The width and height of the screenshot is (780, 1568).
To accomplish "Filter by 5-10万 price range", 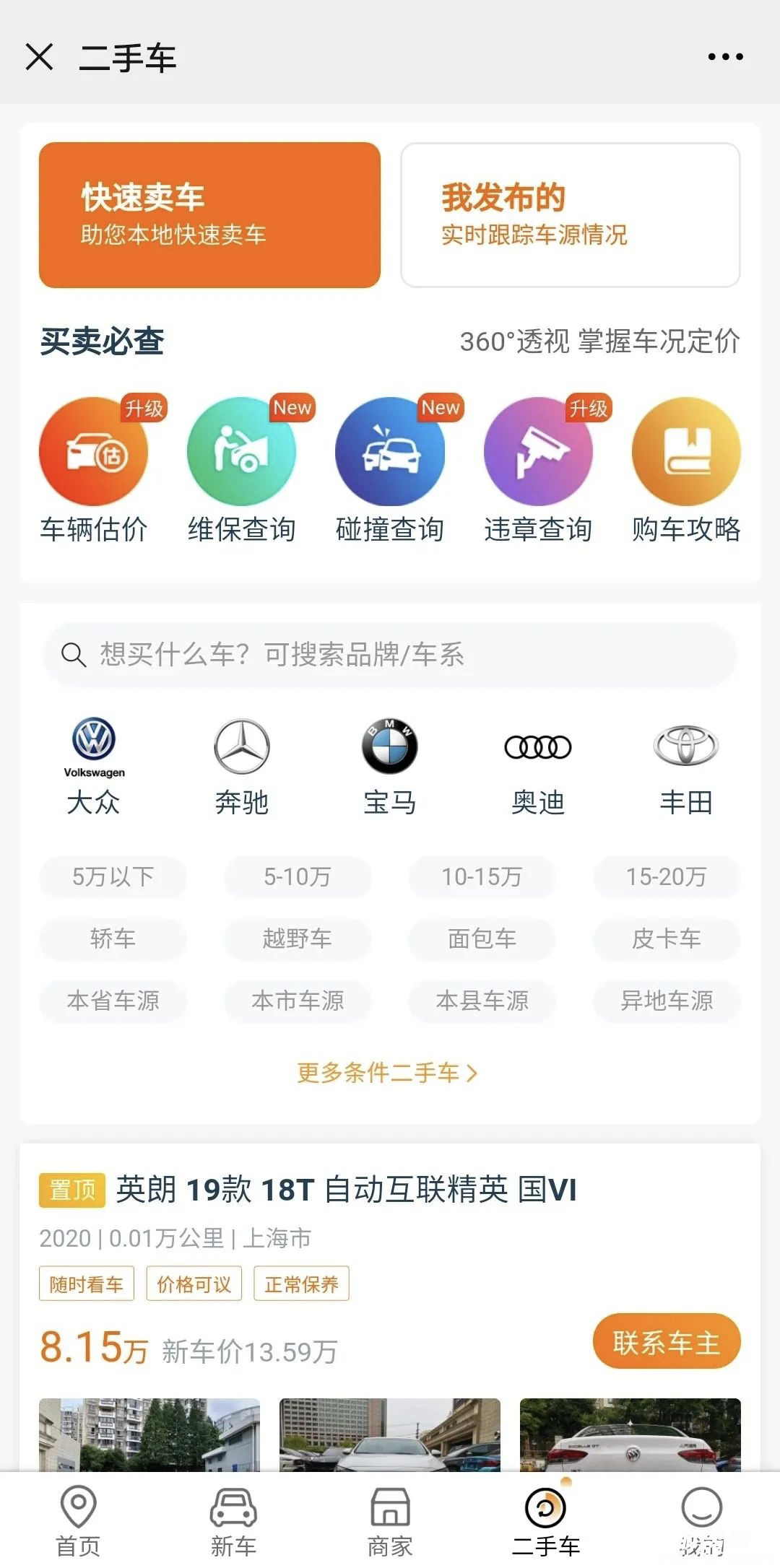I will click(298, 877).
